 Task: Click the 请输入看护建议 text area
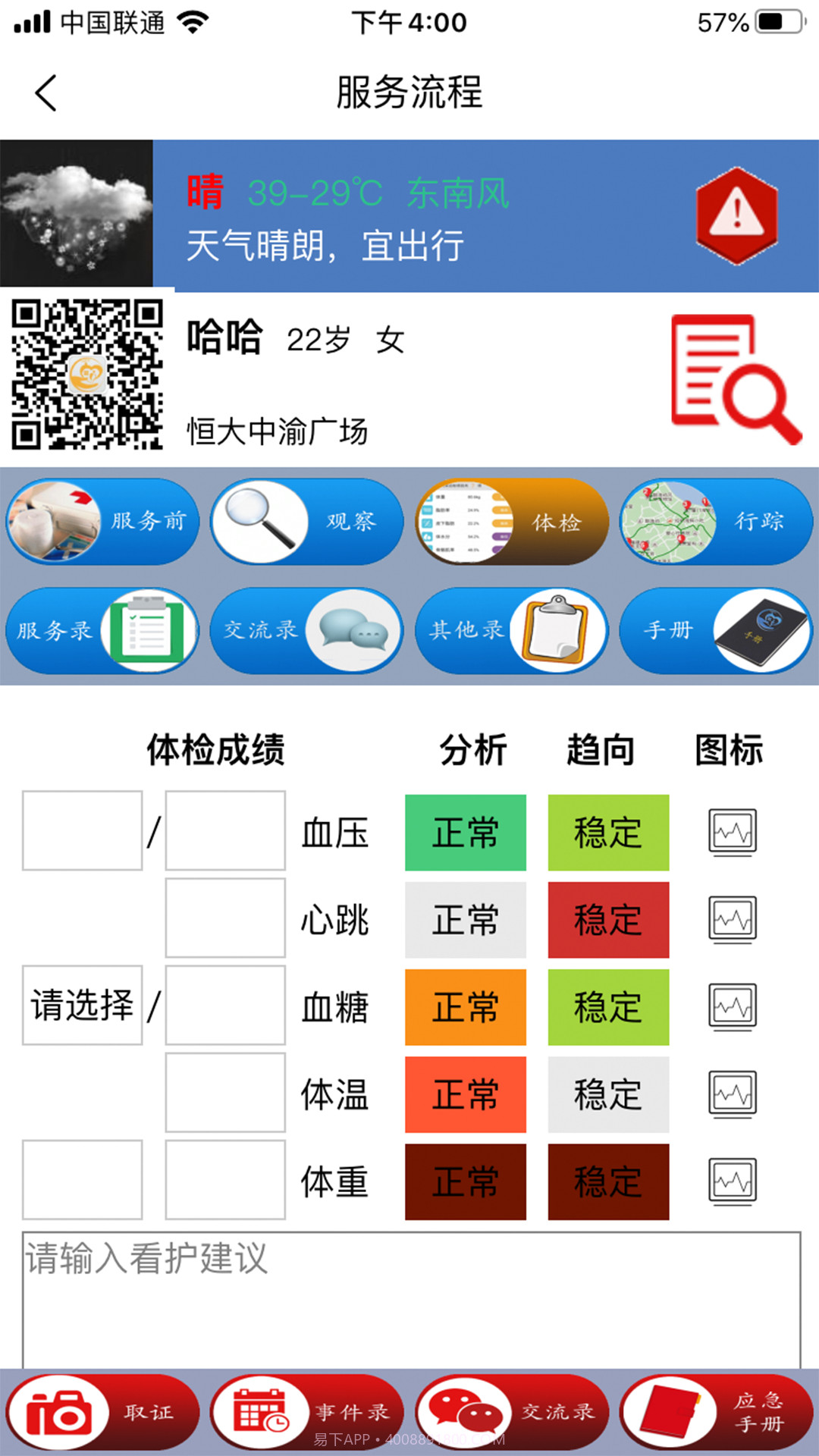(x=409, y=1289)
